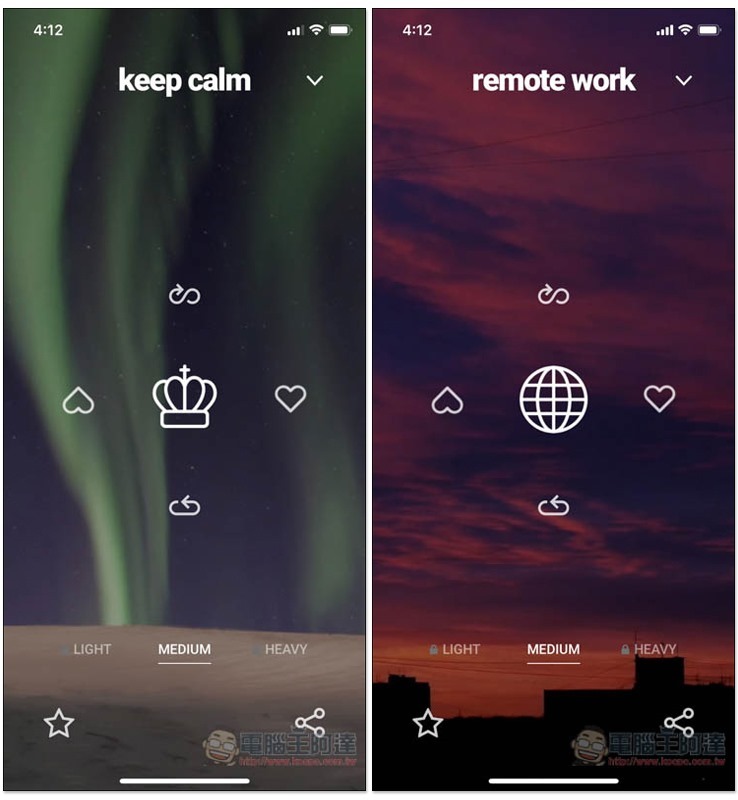The height and width of the screenshot is (800, 738).
Task: Share the remote work soundscape
Action: [x=679, y=722]
